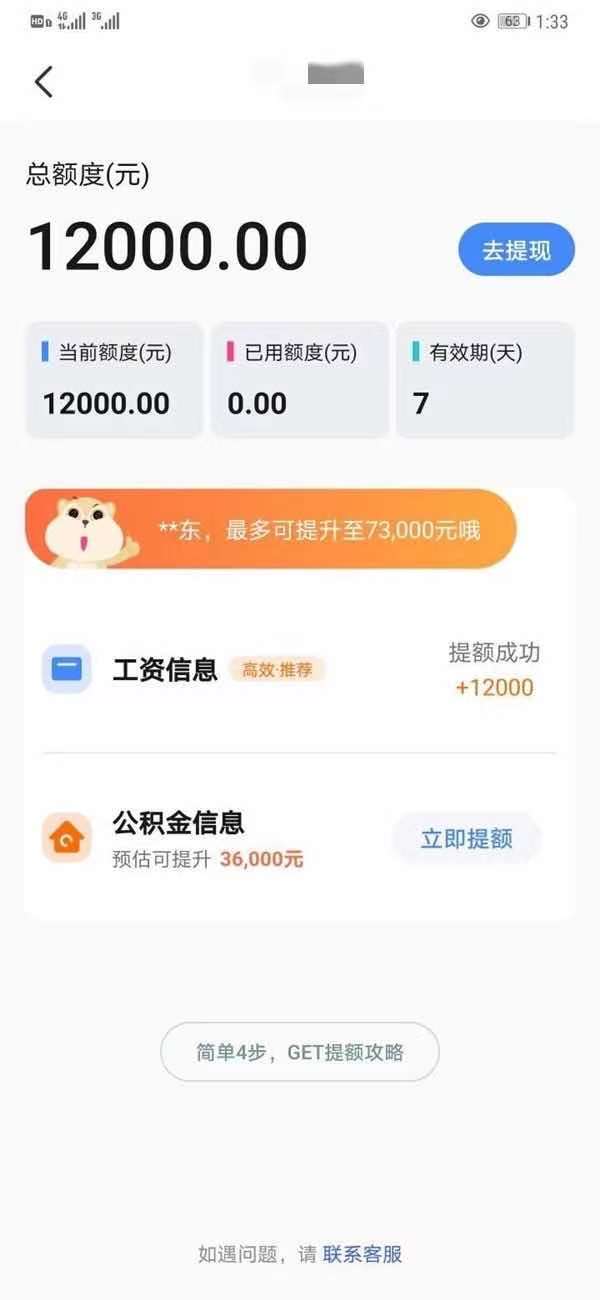Tap 立即提额 for 公积金信息
Viewport: 600px width, 1300px height.
(466, 838)
